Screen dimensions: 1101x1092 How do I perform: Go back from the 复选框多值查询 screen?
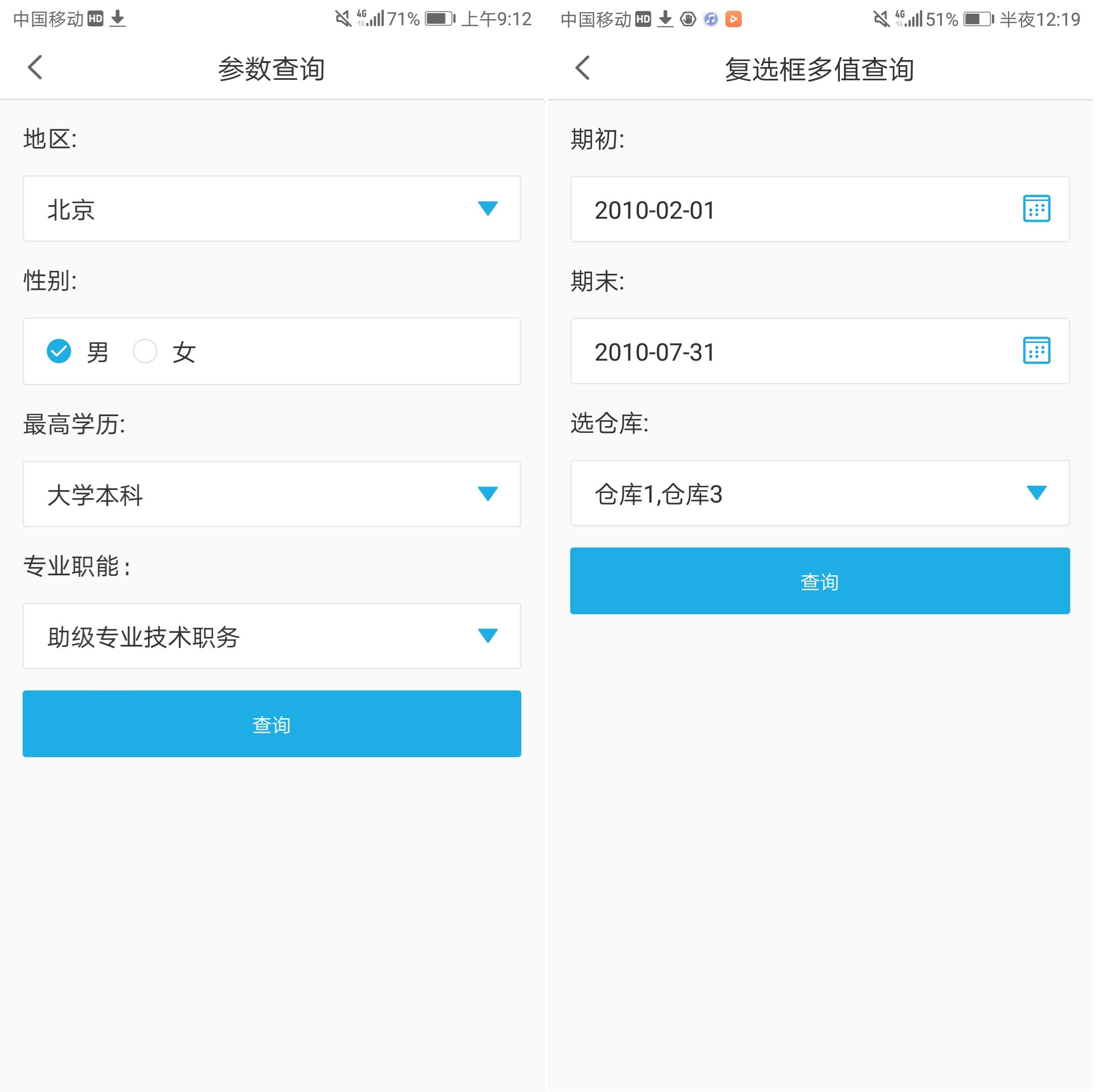583,68
